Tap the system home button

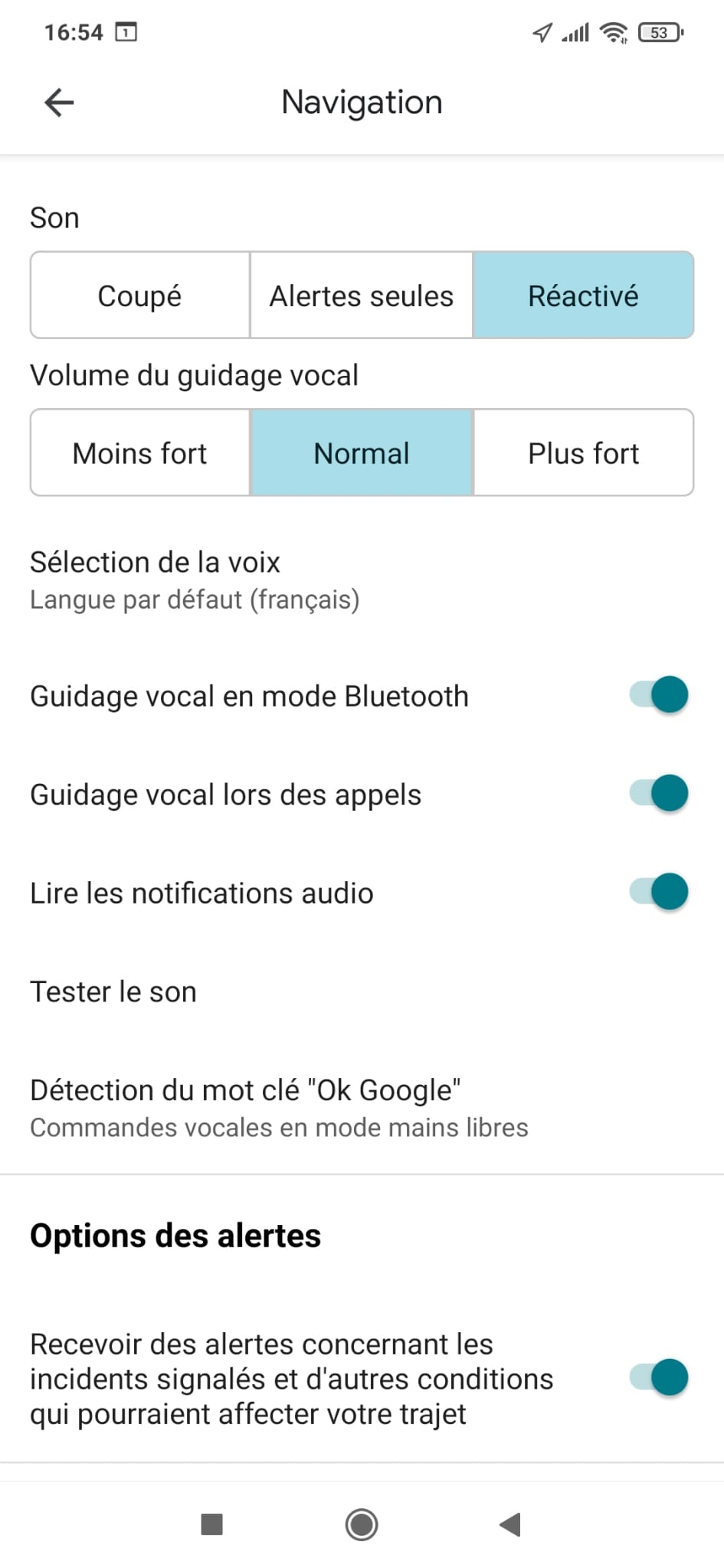(x=362, y=1524)
